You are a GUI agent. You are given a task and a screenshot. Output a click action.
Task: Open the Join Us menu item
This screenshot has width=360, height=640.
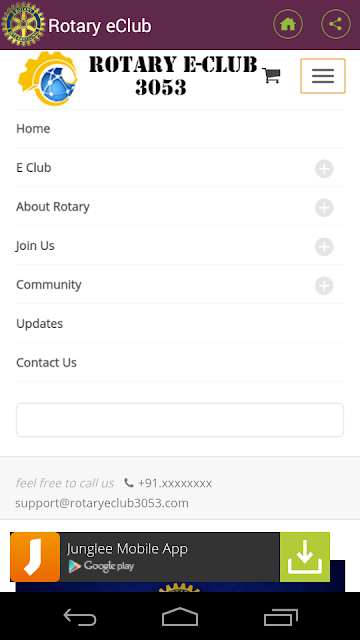click(35, 246)
